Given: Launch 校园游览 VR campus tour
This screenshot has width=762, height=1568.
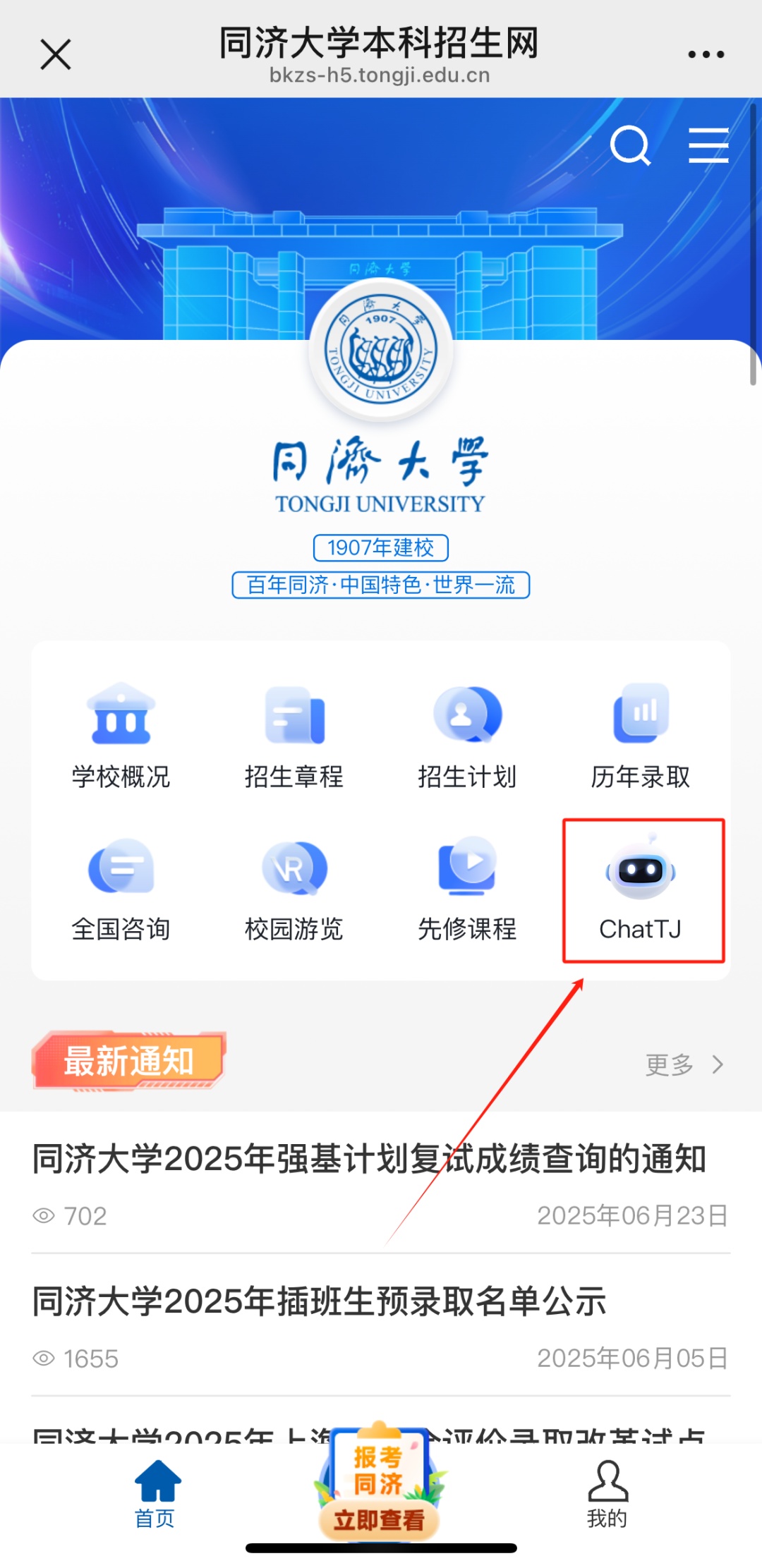Looking at the screenshot, I should [294, 889].
